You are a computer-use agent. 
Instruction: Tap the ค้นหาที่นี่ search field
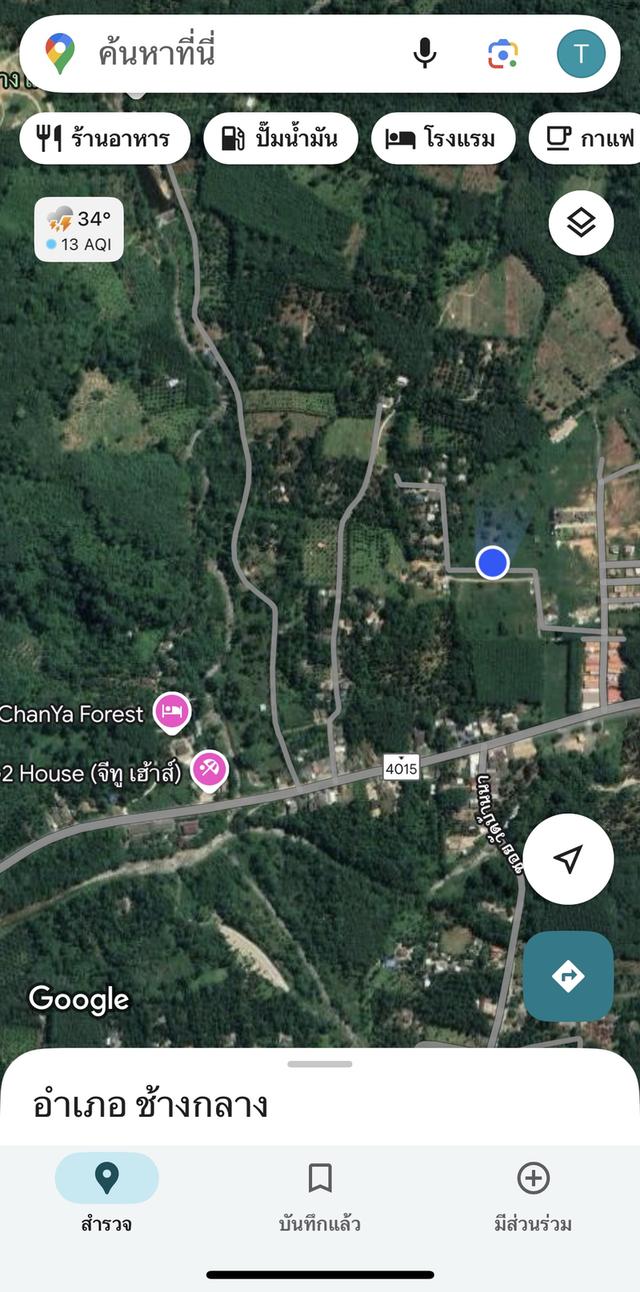[240, 53]
